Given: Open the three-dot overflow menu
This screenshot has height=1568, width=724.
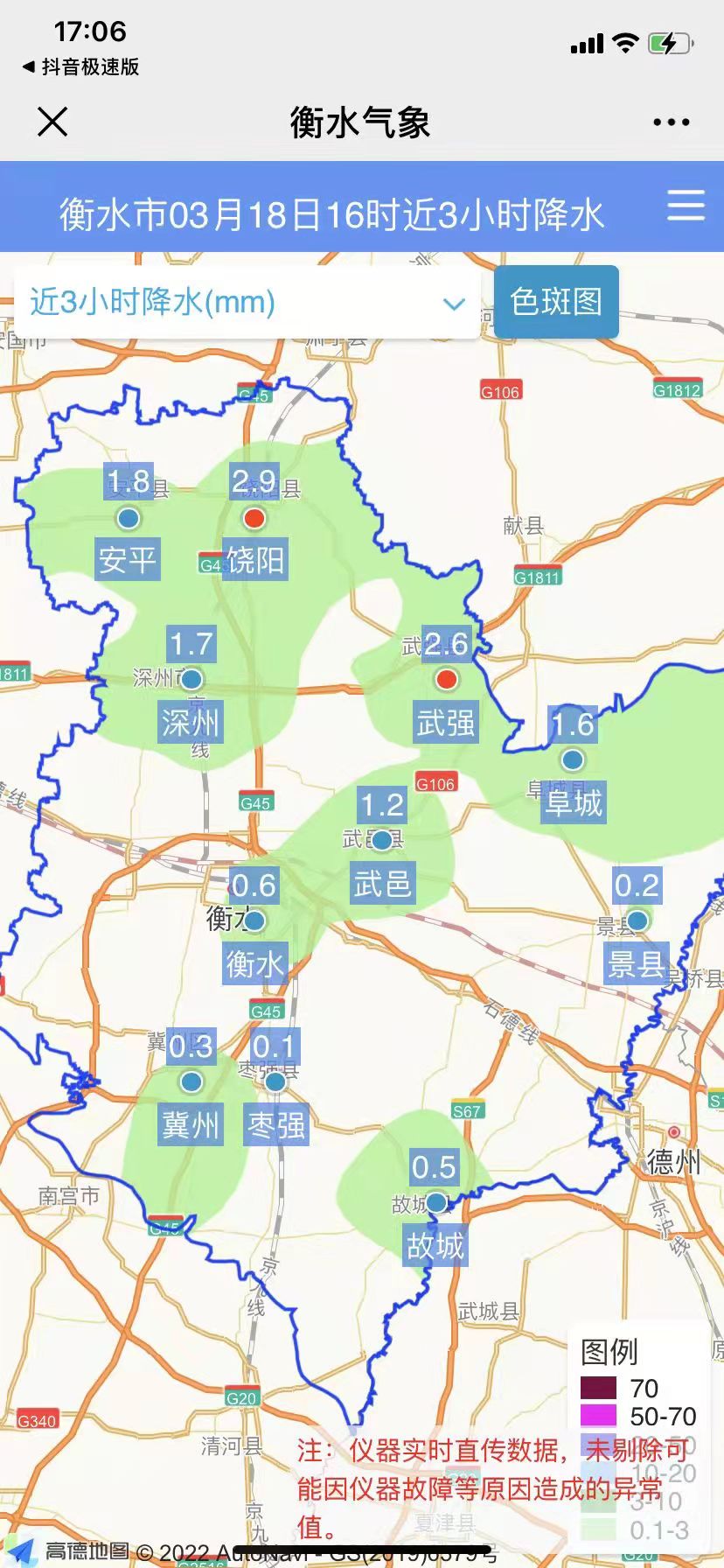Looking at the screenshot, I should click(x=671, y=122).
